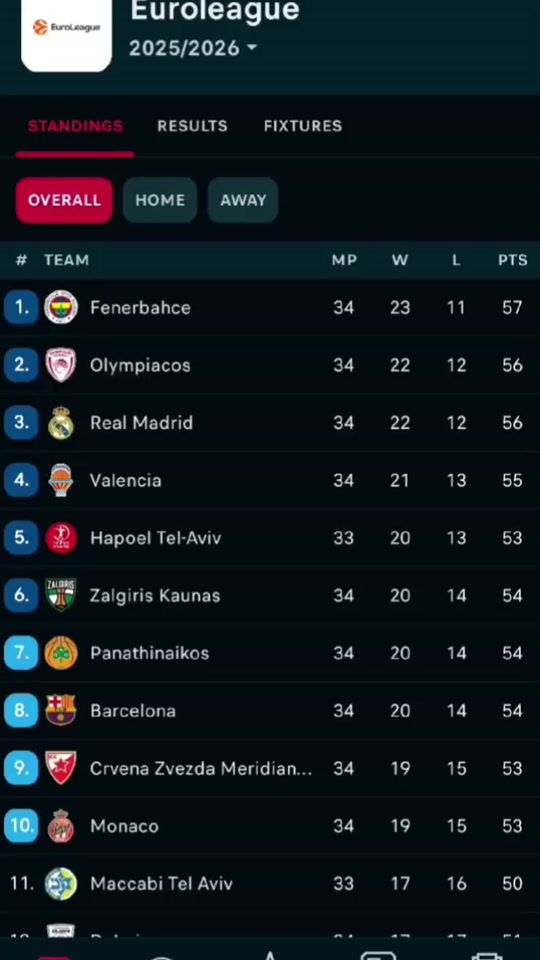Image resolution: width=540 pixels, height=960 pixels.
Task: Open Valencia team row
Action: pos(270,480)
